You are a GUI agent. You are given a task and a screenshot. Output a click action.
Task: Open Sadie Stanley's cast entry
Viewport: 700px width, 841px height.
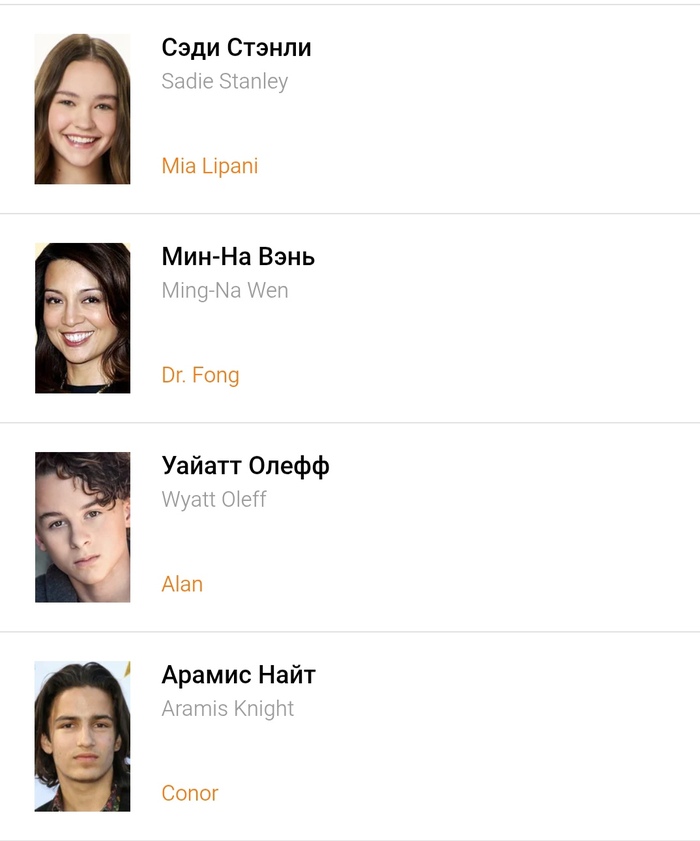(236, 48)
